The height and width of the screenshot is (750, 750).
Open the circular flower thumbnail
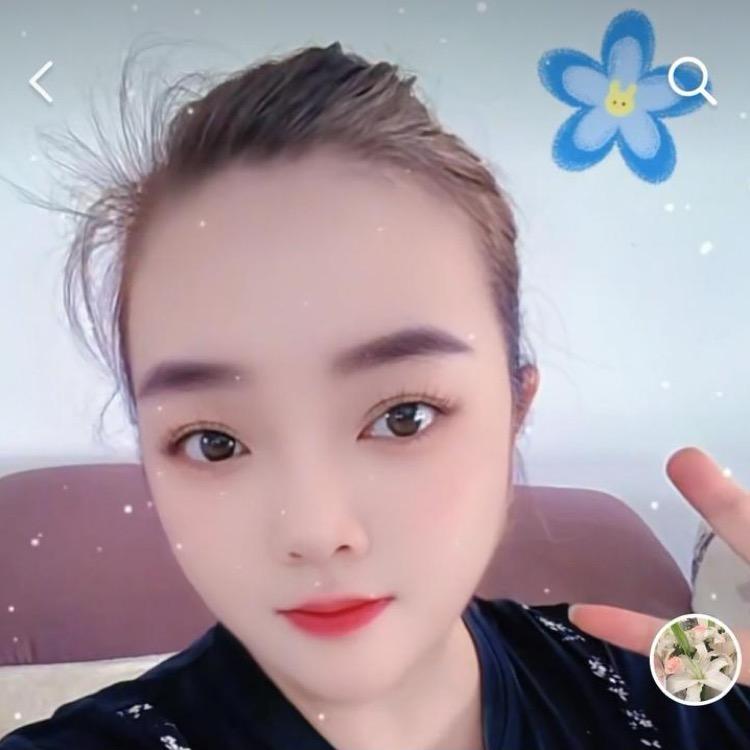tap(695, 658)
